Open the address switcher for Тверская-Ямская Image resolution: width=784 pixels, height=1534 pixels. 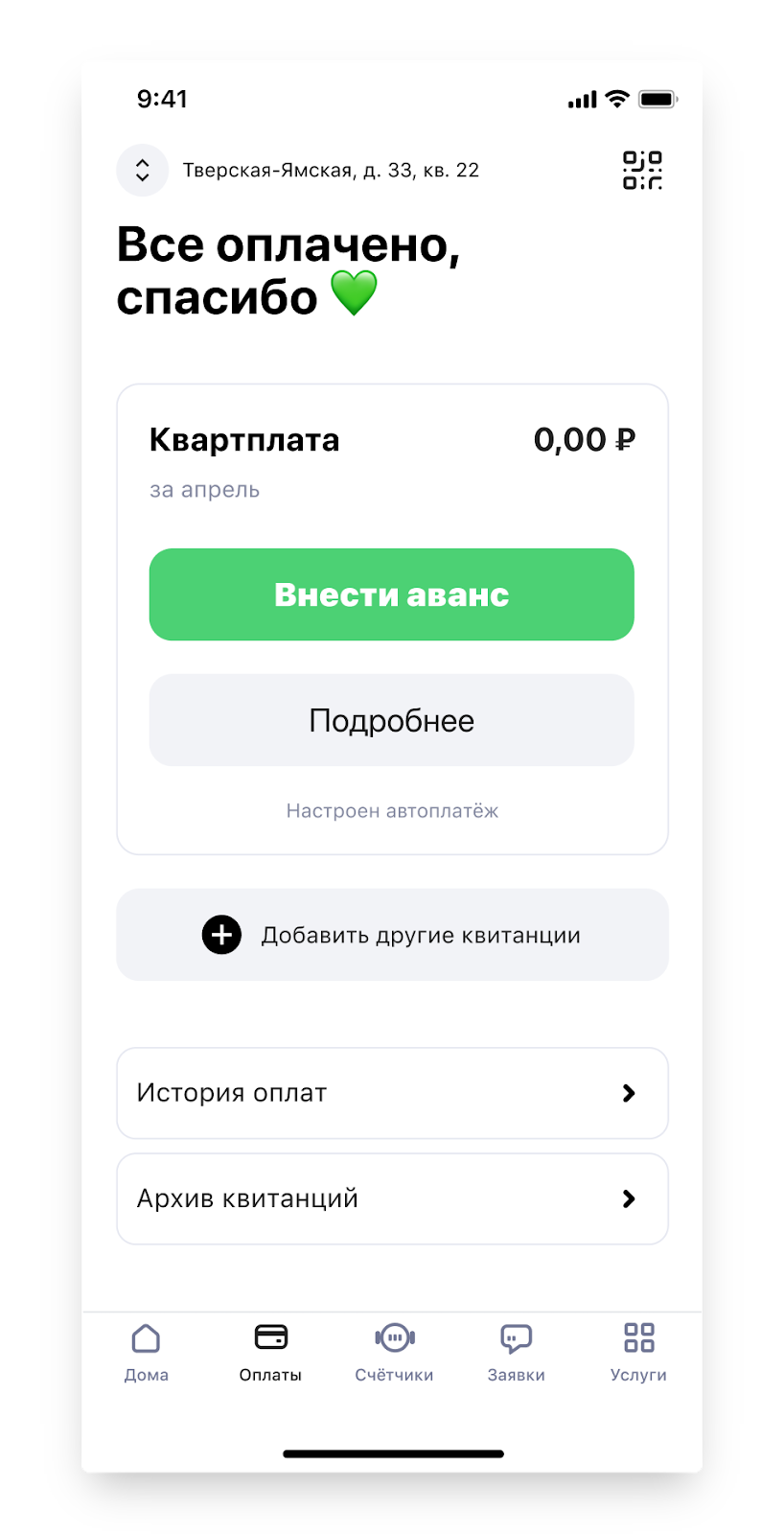coord(142,171)
